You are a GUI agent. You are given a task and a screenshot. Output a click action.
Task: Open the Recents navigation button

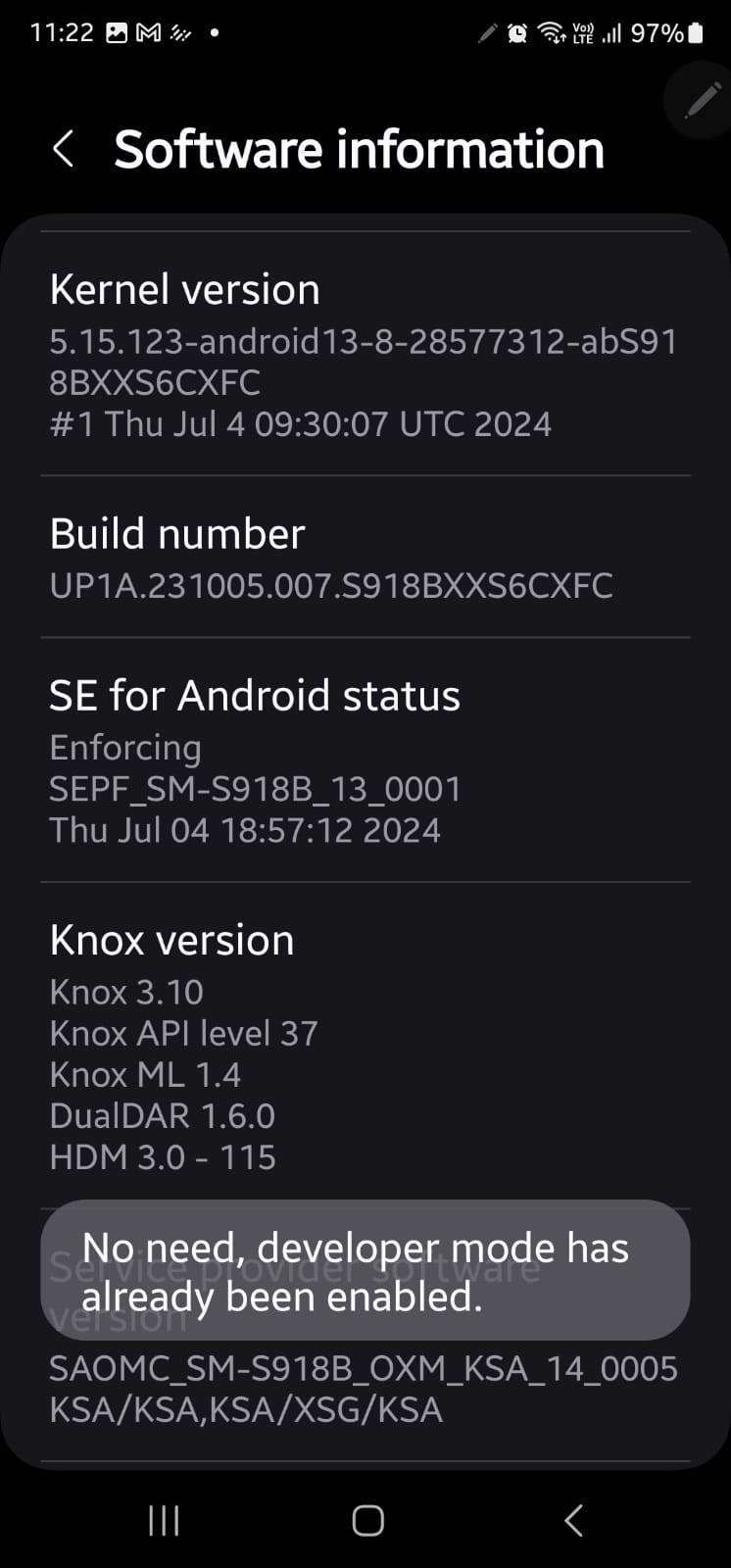(163, 1521)
